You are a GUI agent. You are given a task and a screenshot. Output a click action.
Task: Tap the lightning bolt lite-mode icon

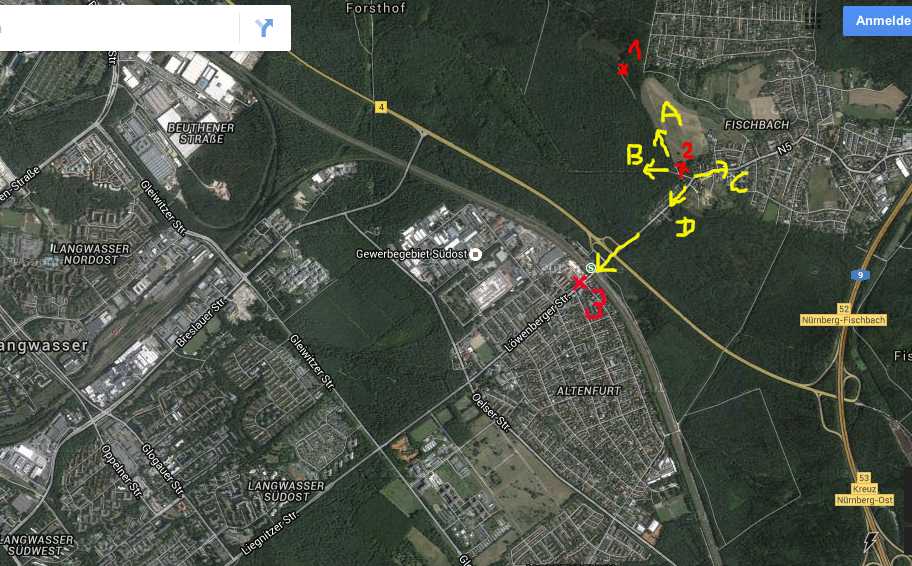click(870, 542)
